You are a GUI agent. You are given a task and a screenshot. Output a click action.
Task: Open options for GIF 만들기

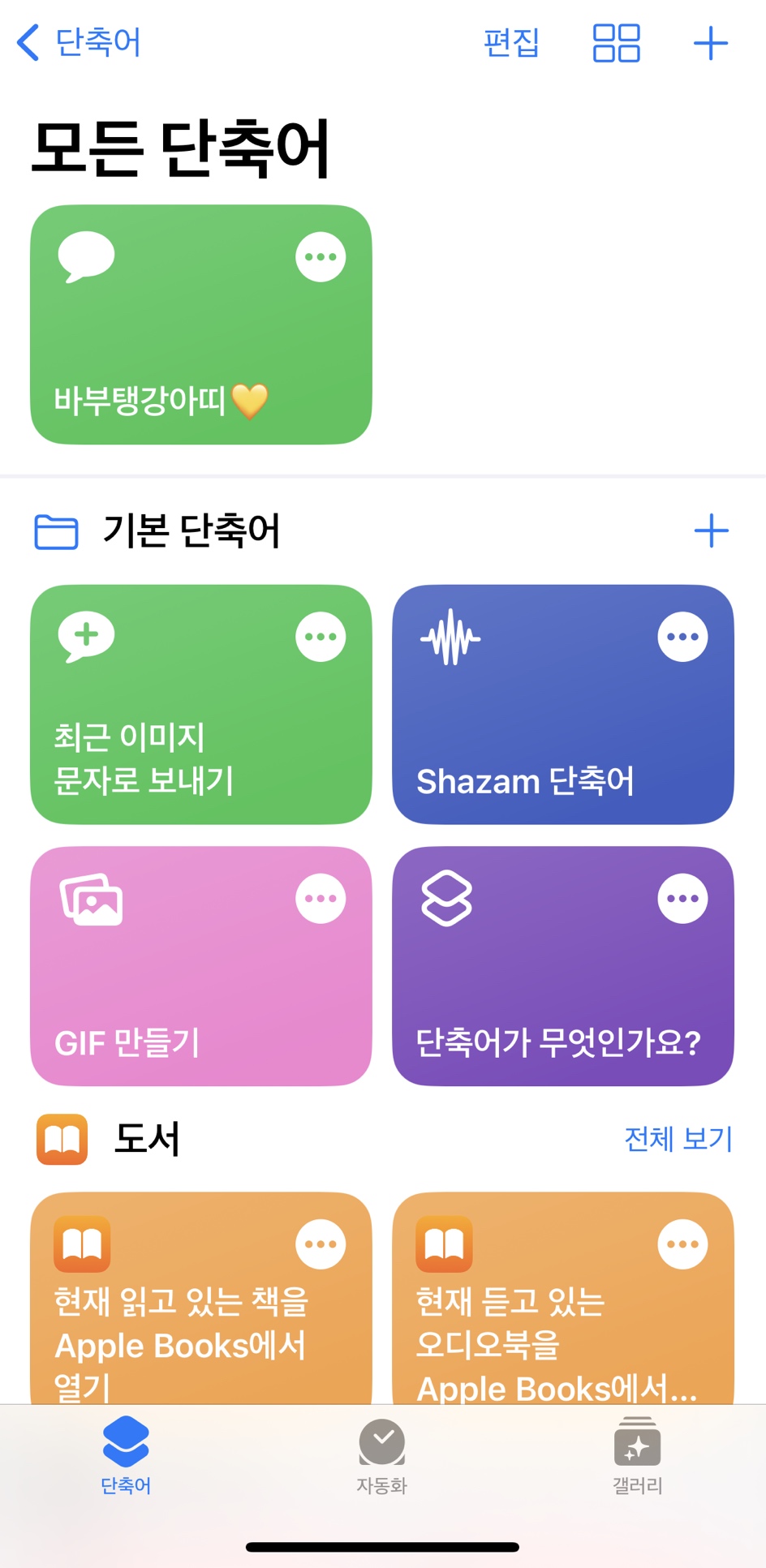(321, 899)
